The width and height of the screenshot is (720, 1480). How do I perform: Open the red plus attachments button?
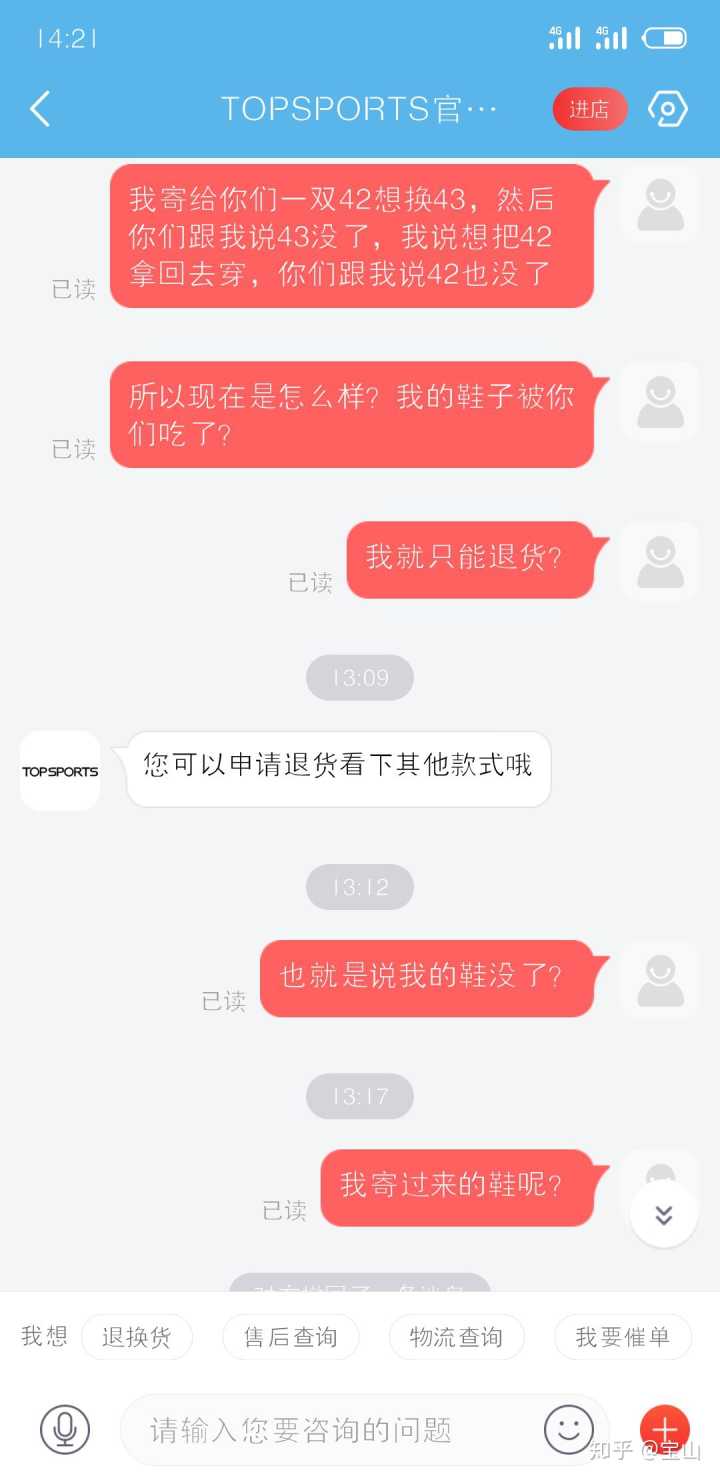(x=664, y=1429)
